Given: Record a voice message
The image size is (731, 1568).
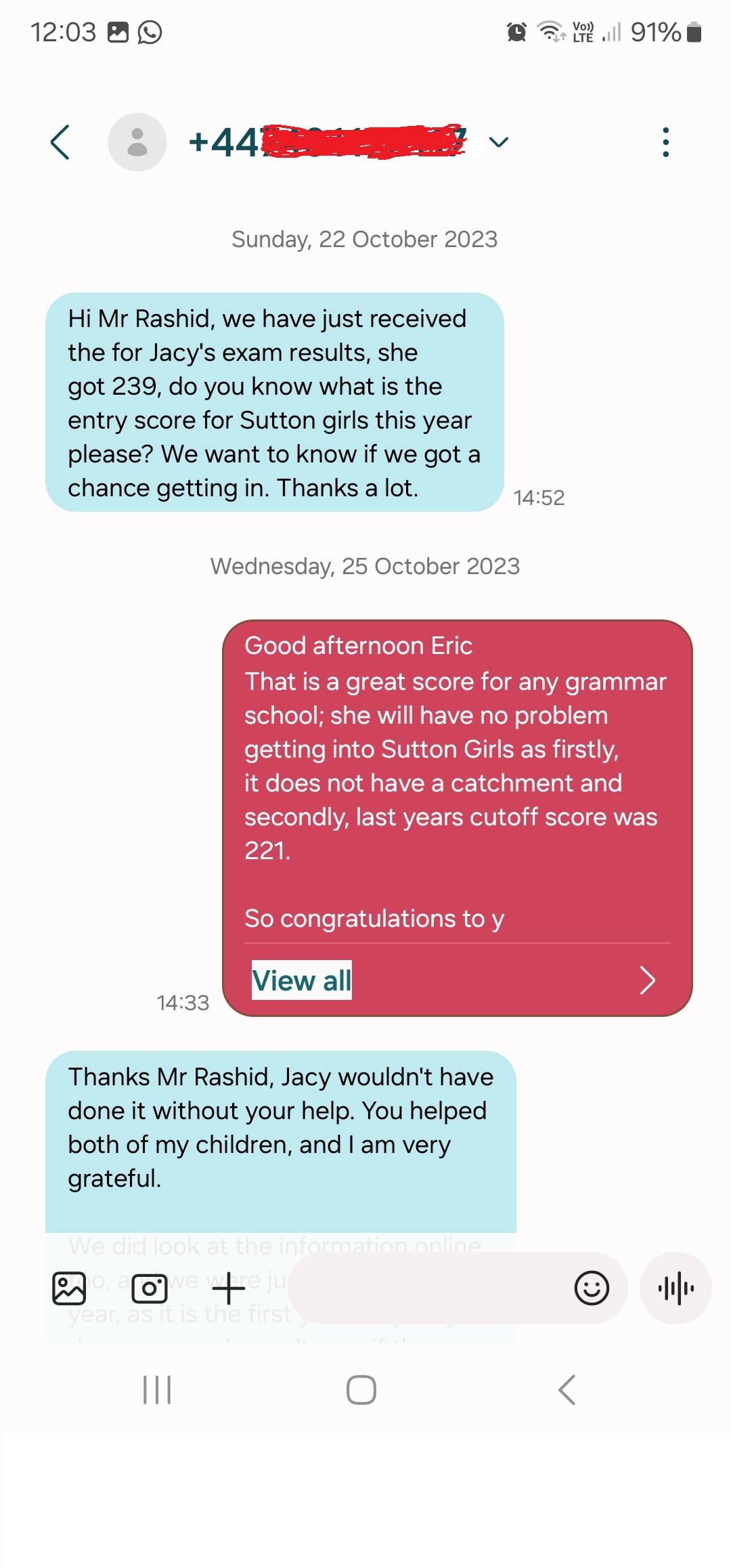Looking at the screenshot, I should point(675,1288).
